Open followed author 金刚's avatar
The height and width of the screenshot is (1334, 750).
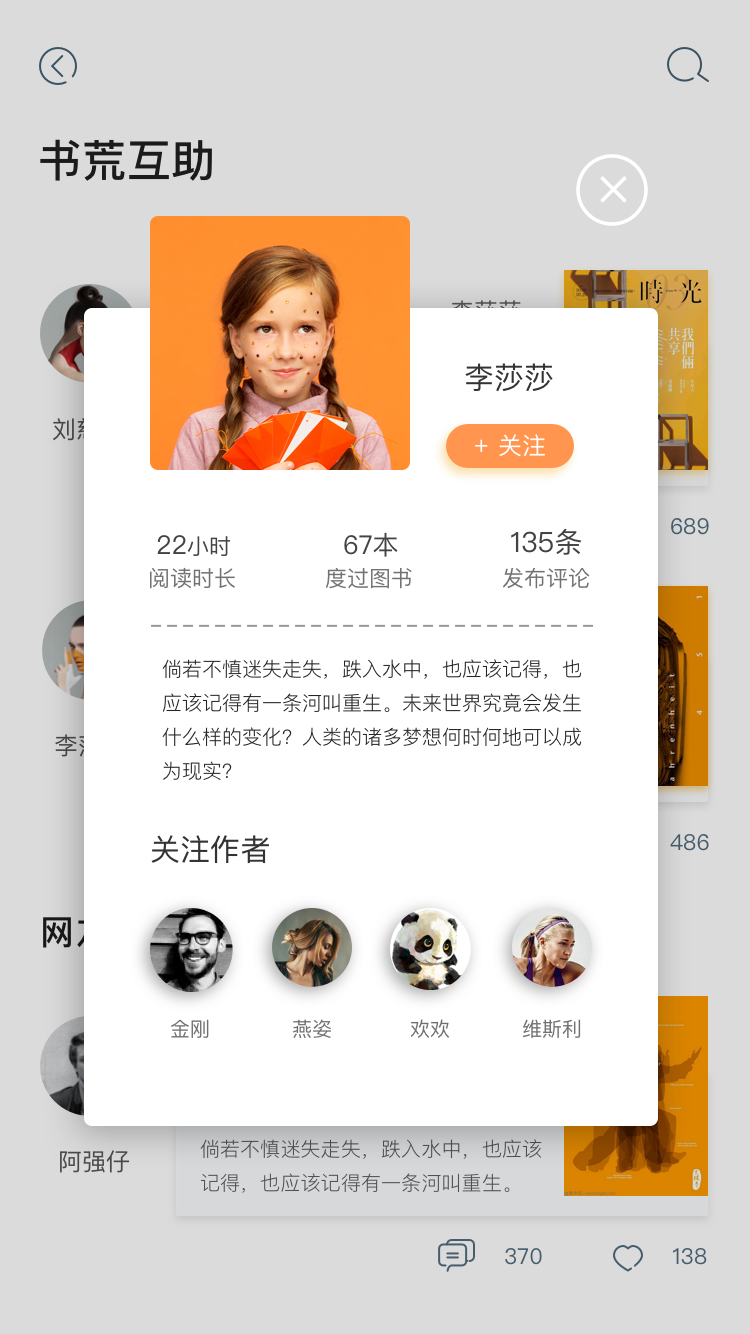pos(191,950)
